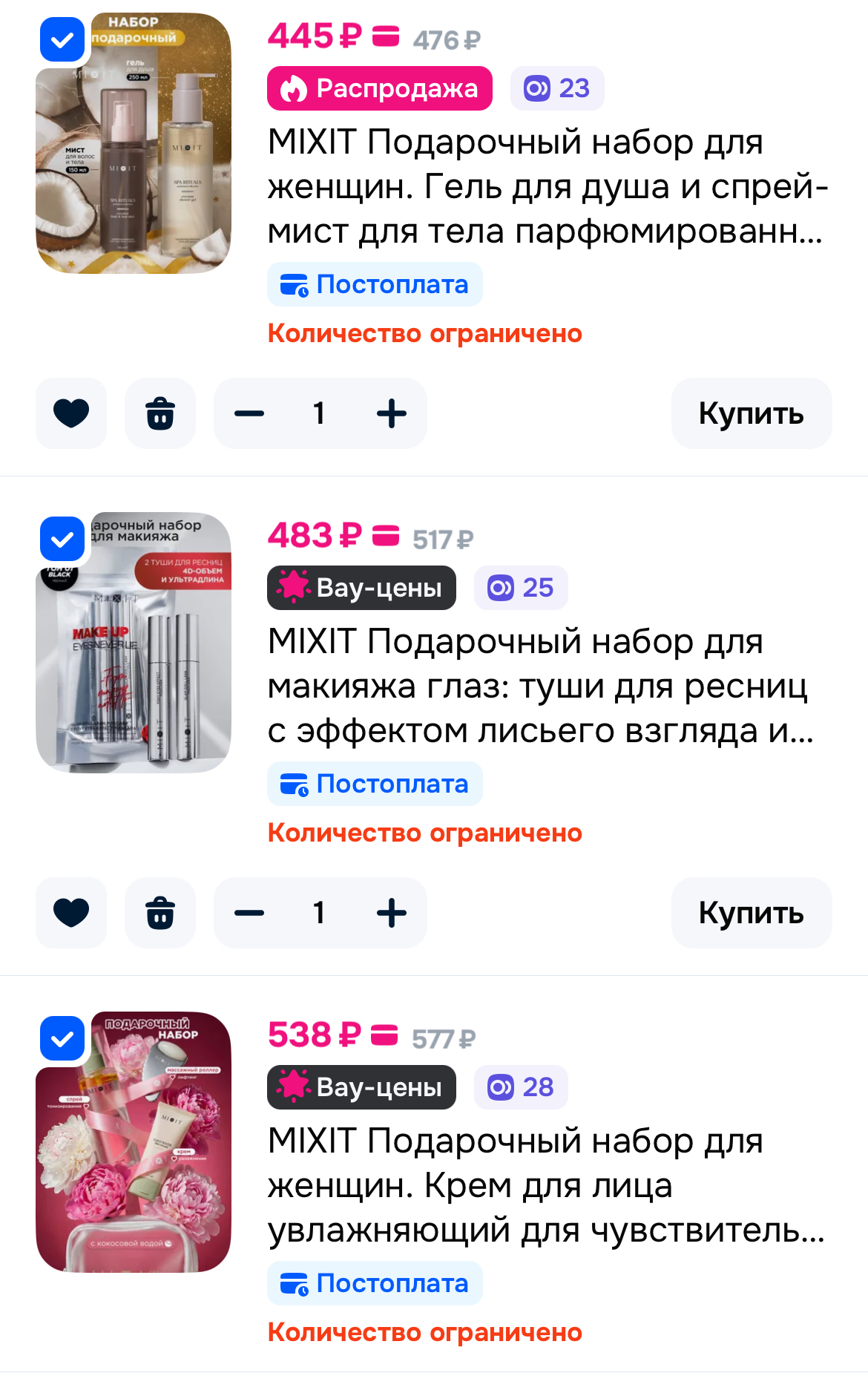Tap Постоплата on the face cream set
868x1373 pixels.
[375, 1283]
